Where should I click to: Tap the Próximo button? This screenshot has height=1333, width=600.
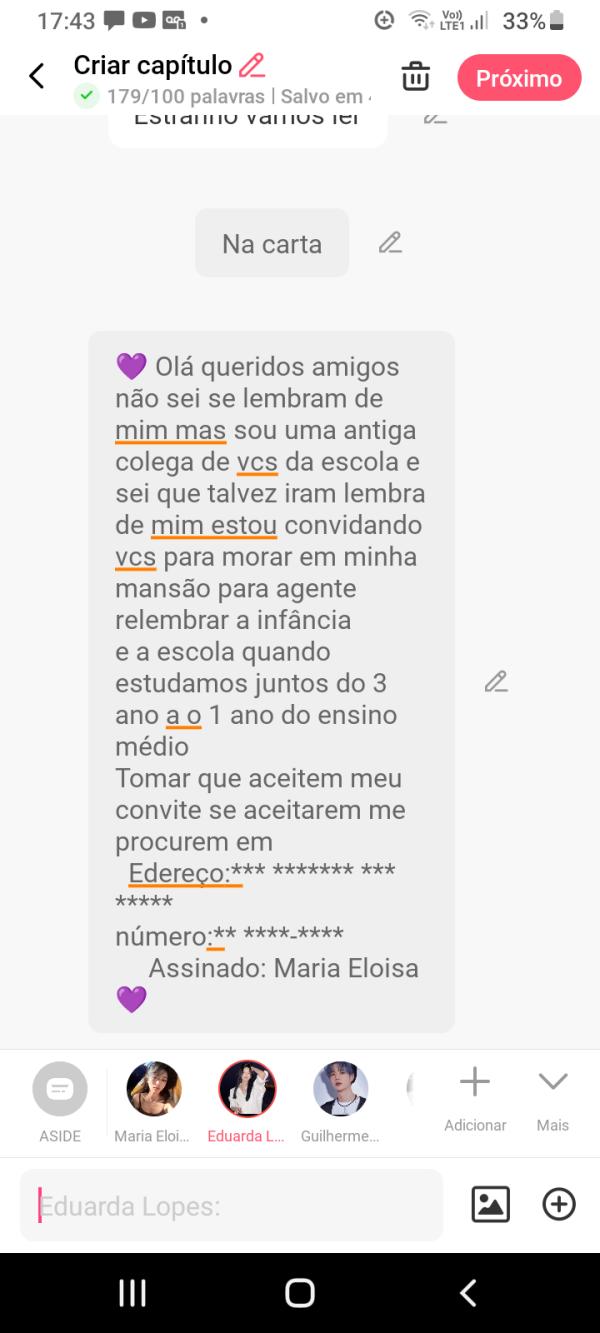[x=519, y=78]
